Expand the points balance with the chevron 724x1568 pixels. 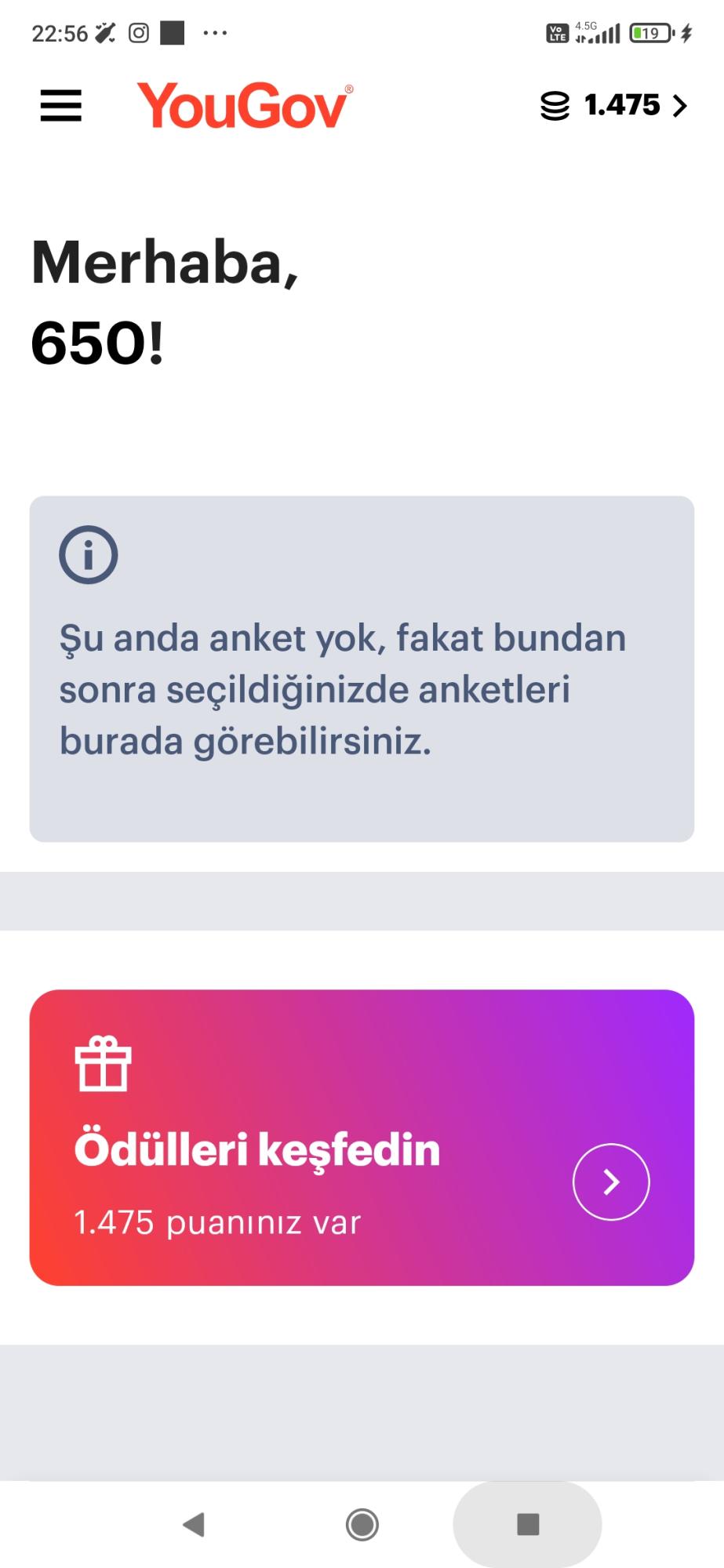pyautogui.click(x=682, y=107)
